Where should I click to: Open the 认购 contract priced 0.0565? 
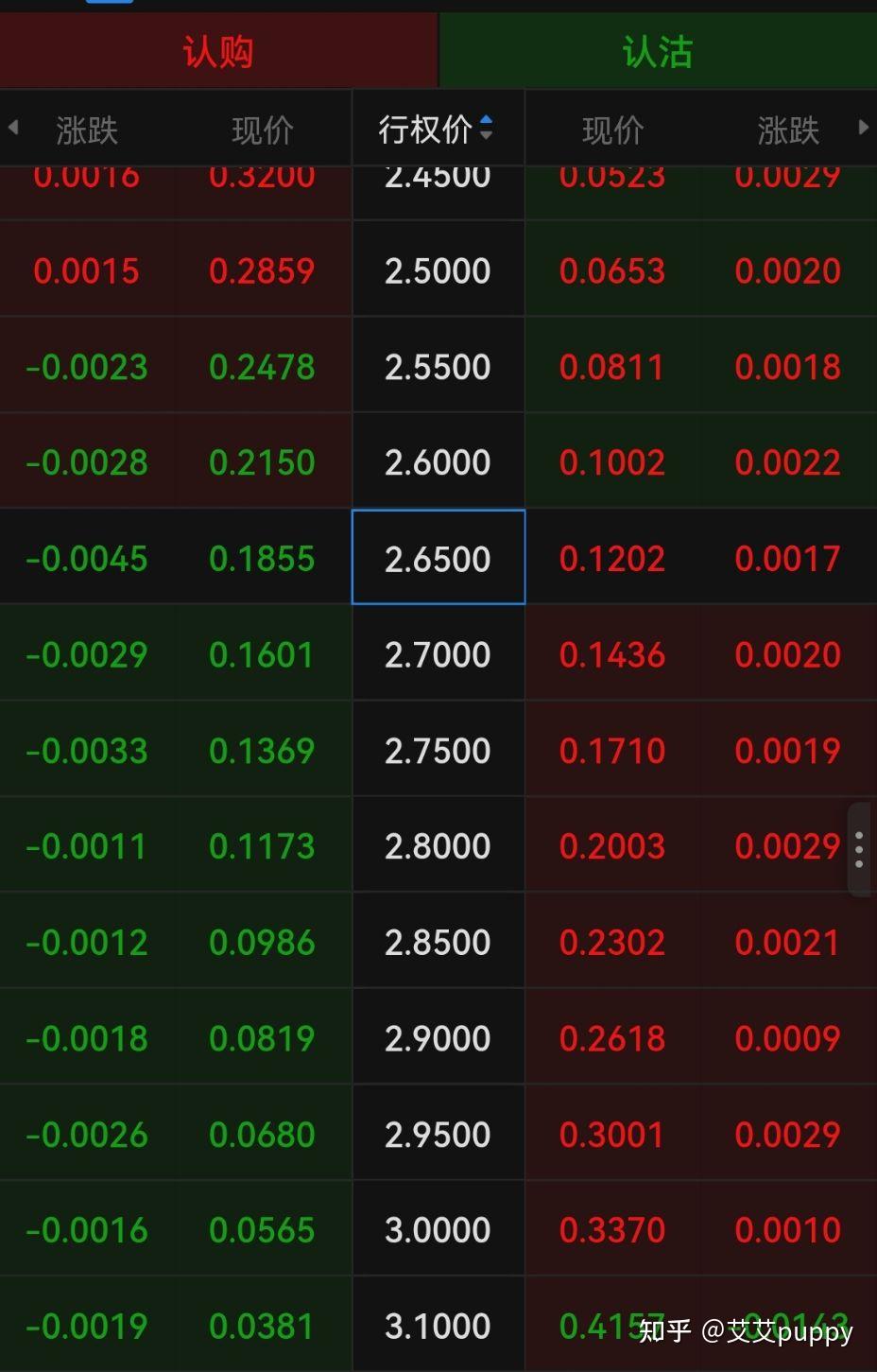coord(262,1230)
